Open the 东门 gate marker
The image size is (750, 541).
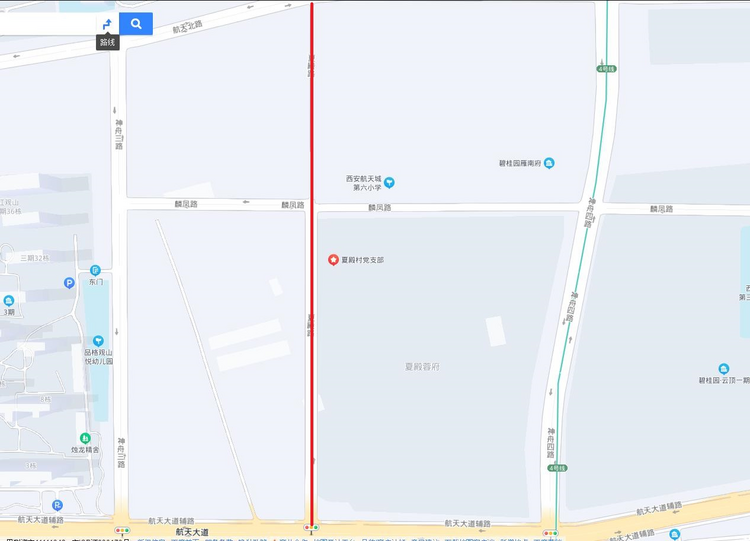point(96,270)
